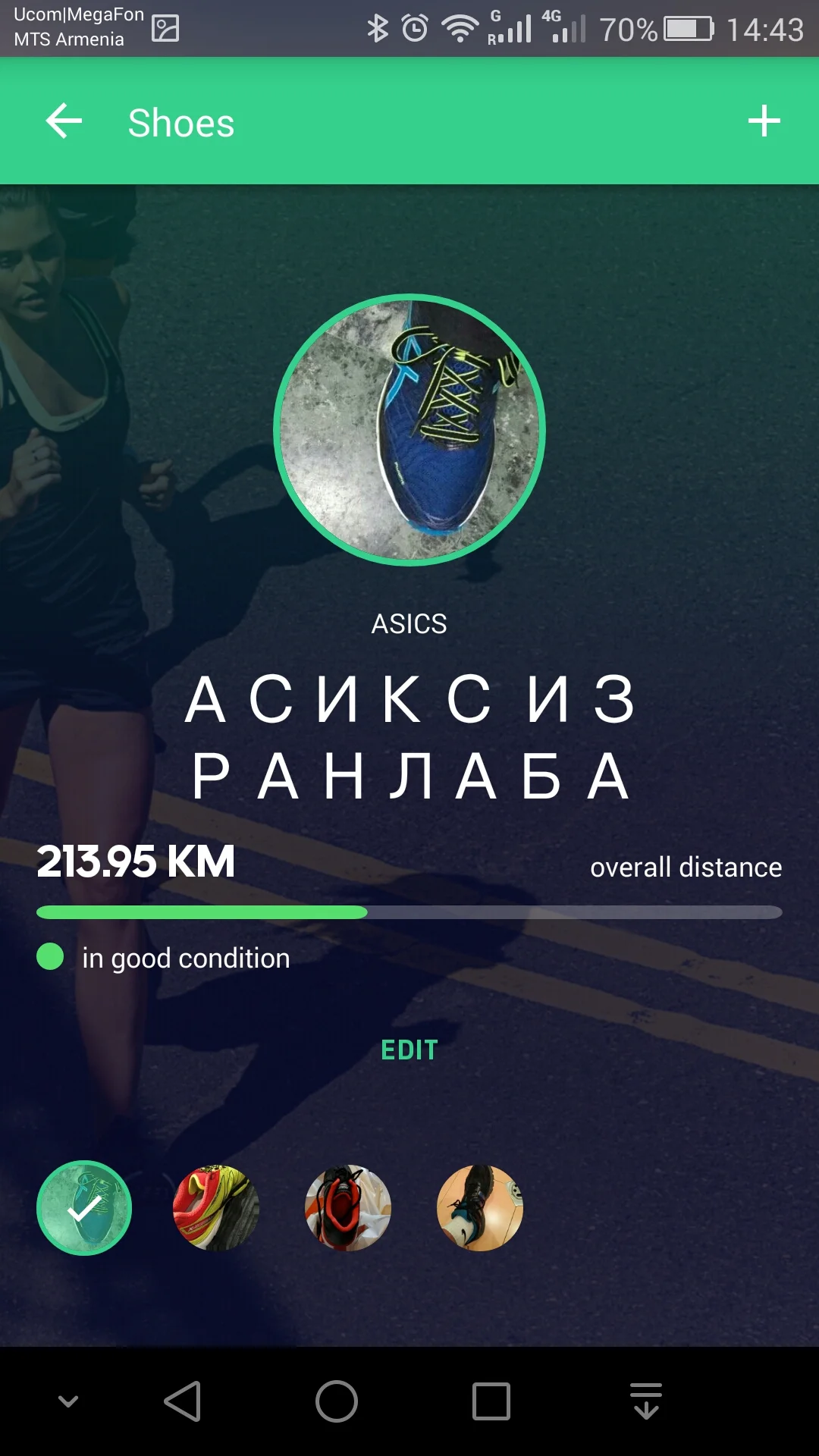Open the recent apps view
819x1456 pixels.
point(491,1401)
